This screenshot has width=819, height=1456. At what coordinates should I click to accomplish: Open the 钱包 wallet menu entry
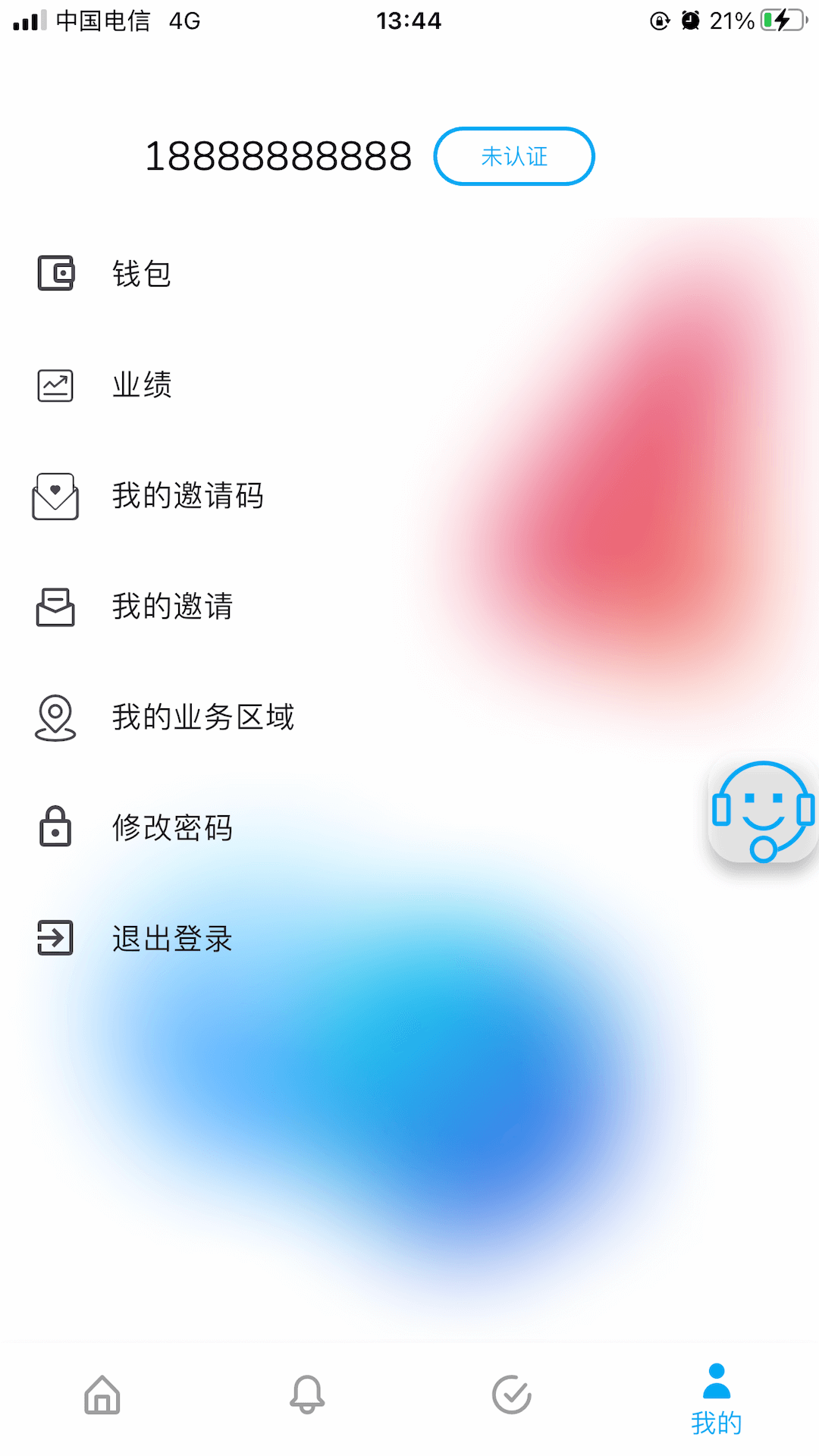click(143, 275)
